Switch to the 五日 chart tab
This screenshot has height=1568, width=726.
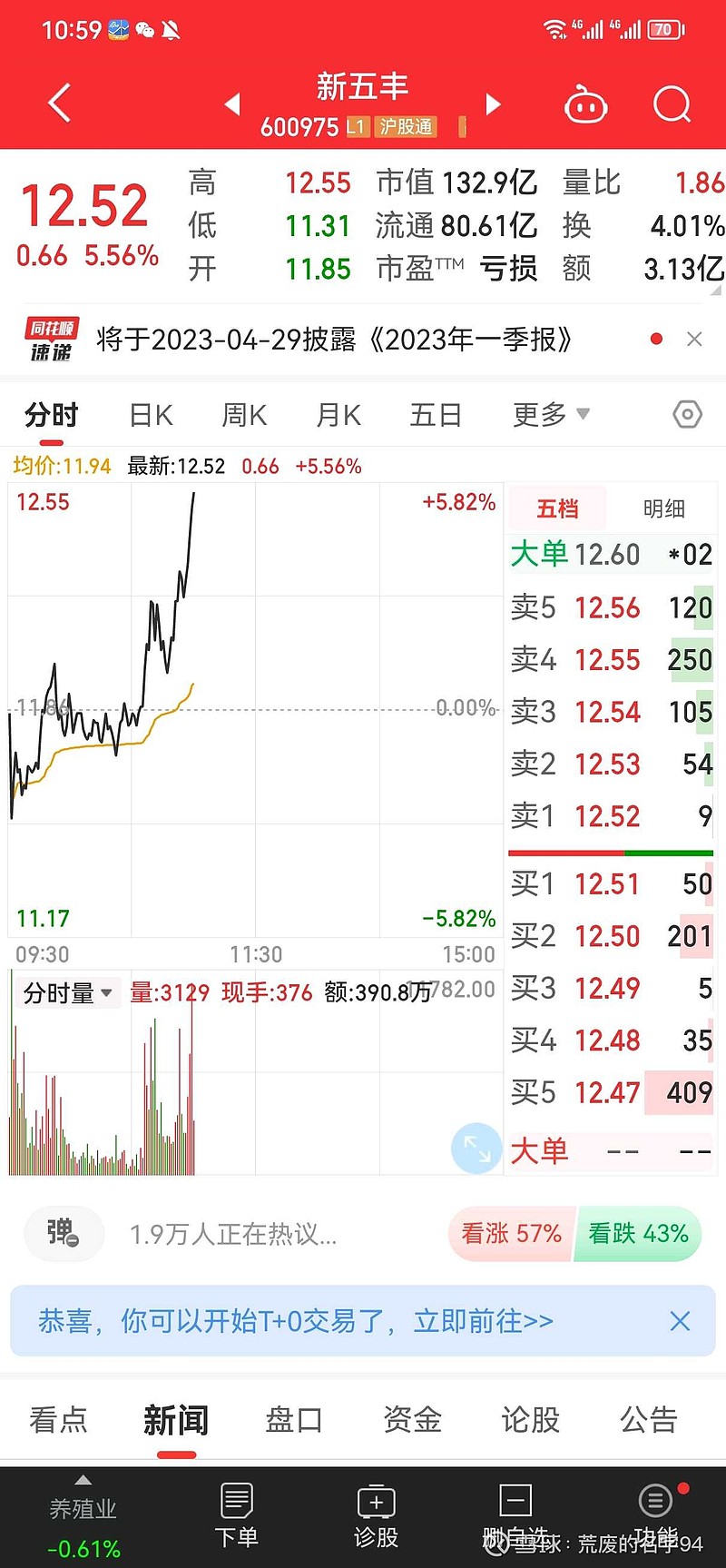pyautogui.click(x=436, y=415)
